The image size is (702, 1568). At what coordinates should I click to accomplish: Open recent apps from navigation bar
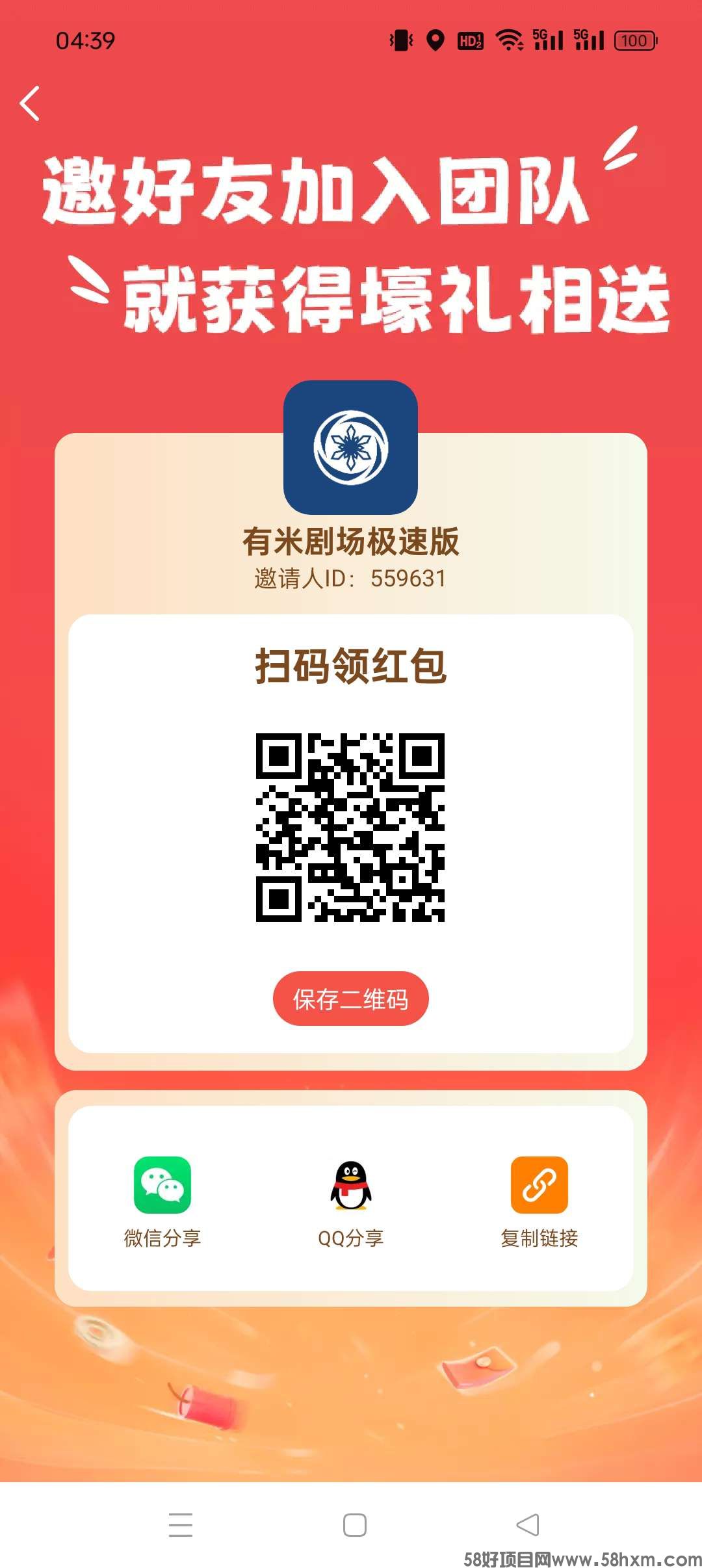180,1524
